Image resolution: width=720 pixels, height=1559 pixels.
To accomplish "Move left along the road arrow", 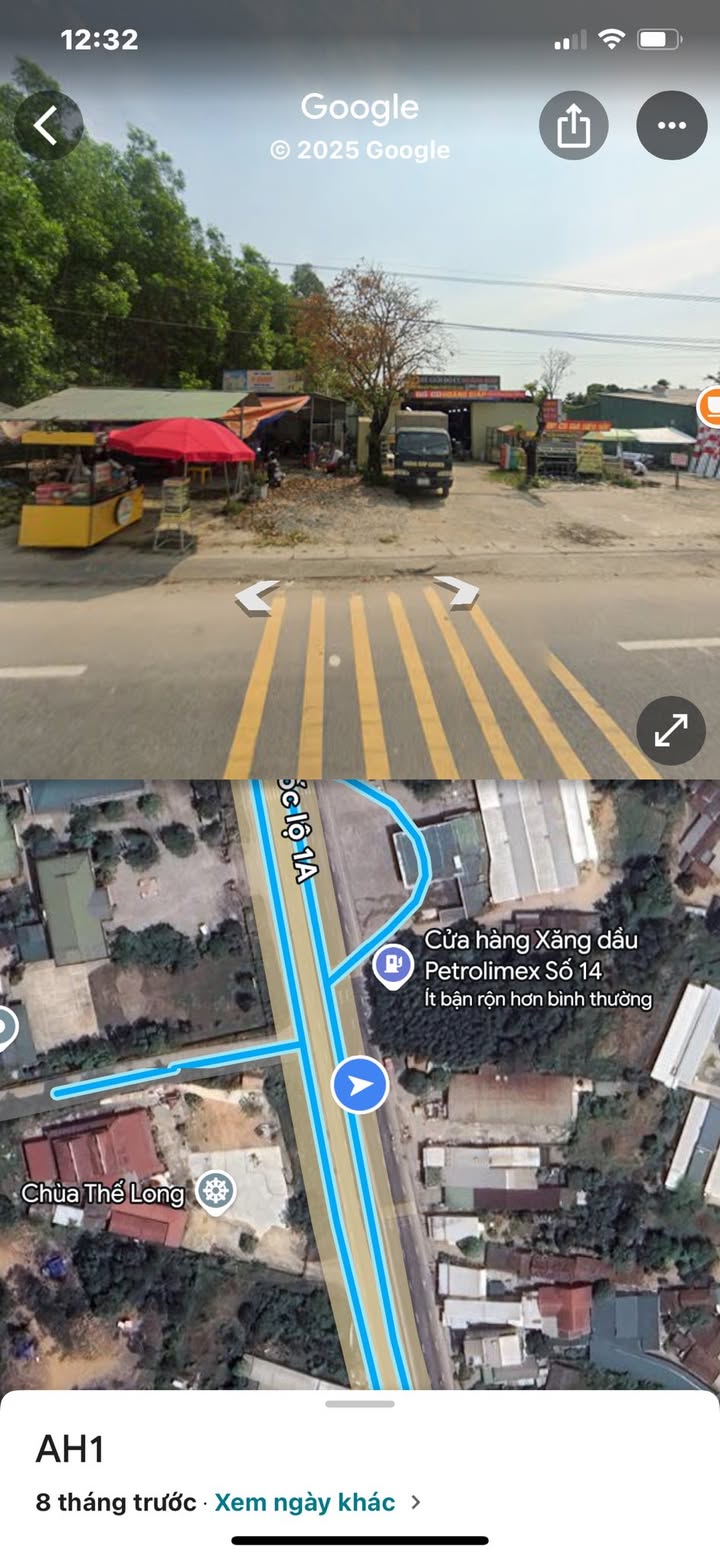I will click(258, 597).
